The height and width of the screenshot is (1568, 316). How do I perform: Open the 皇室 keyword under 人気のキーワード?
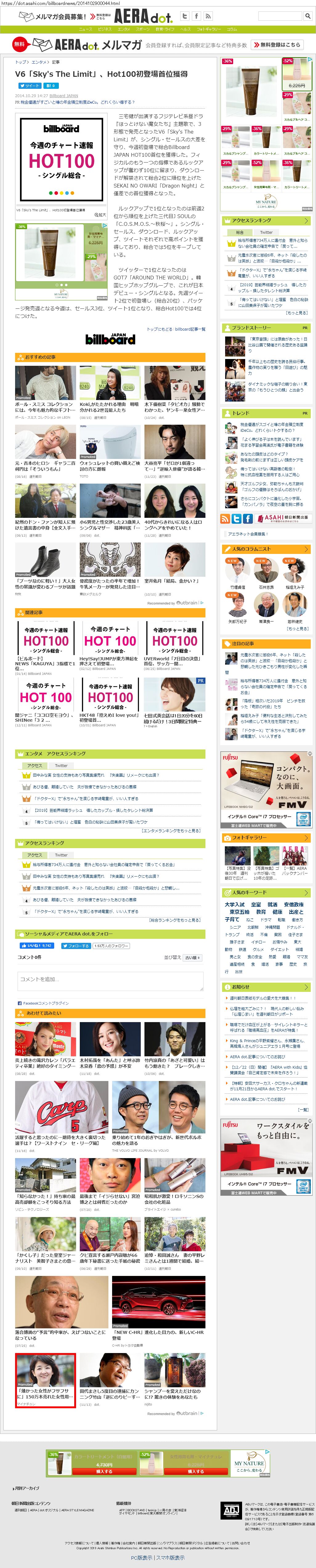click(x=256, y=905)
